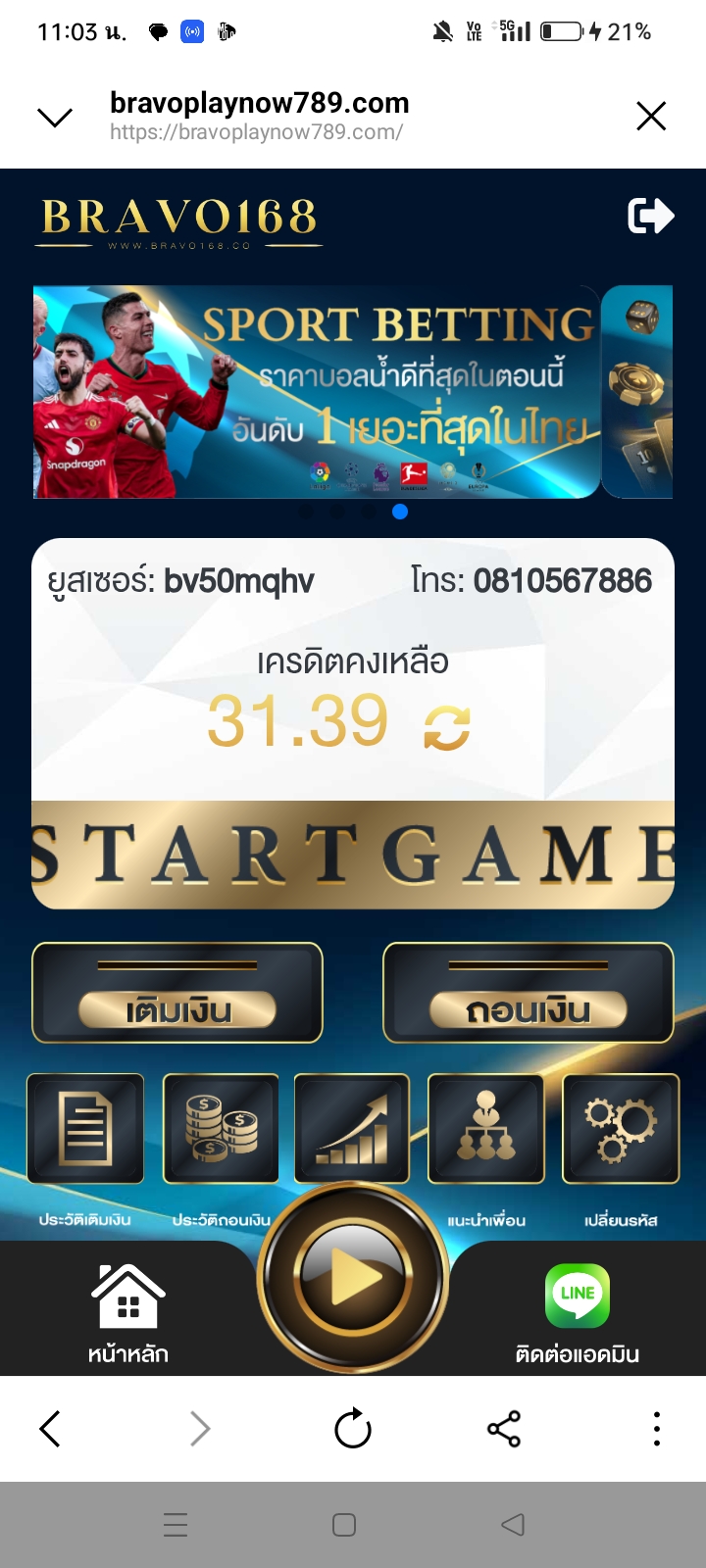The image size is (706, 1568).
Task: Share this page link
Action: click(x=504, y=1429)
